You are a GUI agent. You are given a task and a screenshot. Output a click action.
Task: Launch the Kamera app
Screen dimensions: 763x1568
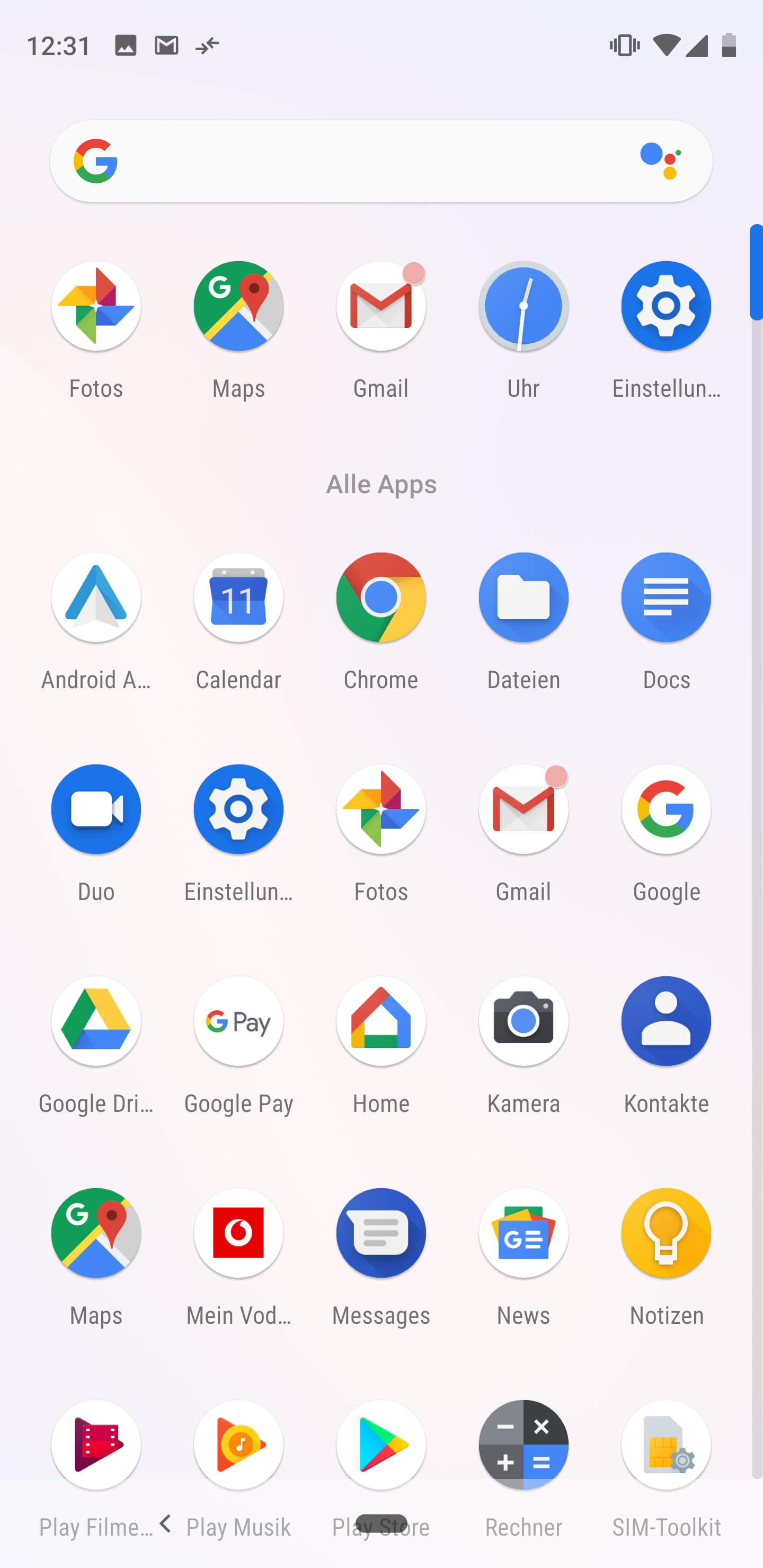523,1021
